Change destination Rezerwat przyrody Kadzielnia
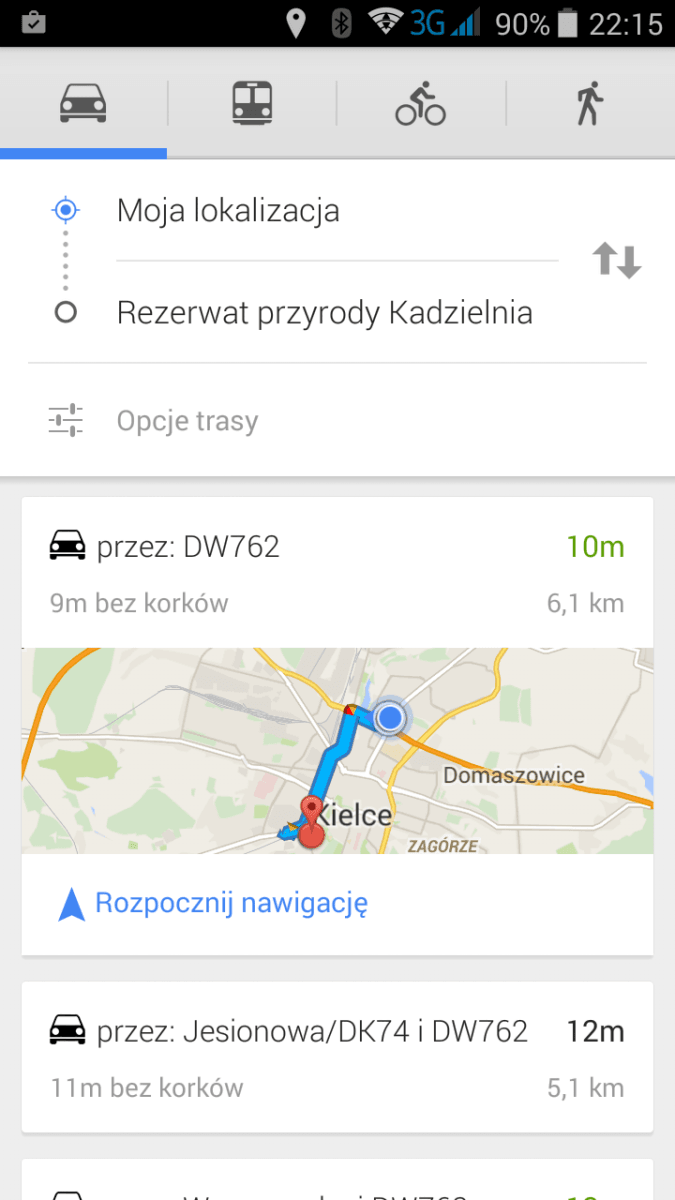 coord(337,313)
